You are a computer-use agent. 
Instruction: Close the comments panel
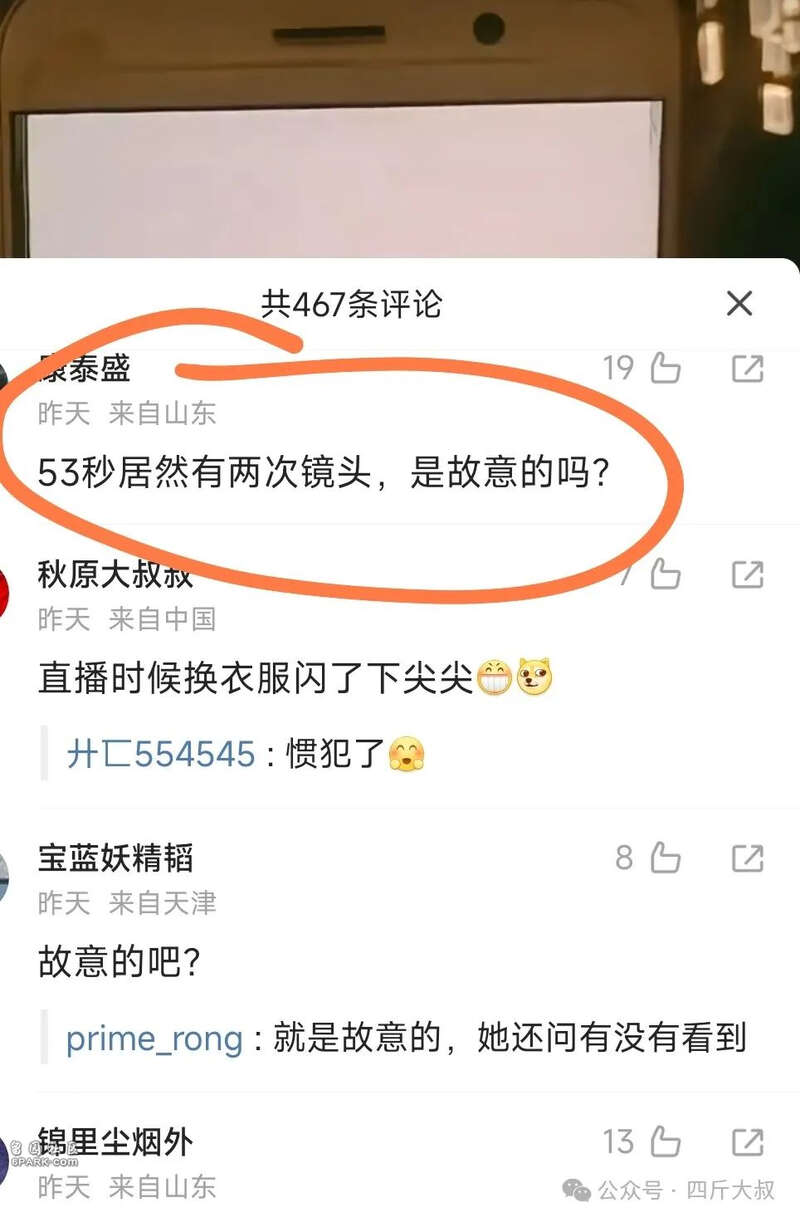(x=739, y=303)
